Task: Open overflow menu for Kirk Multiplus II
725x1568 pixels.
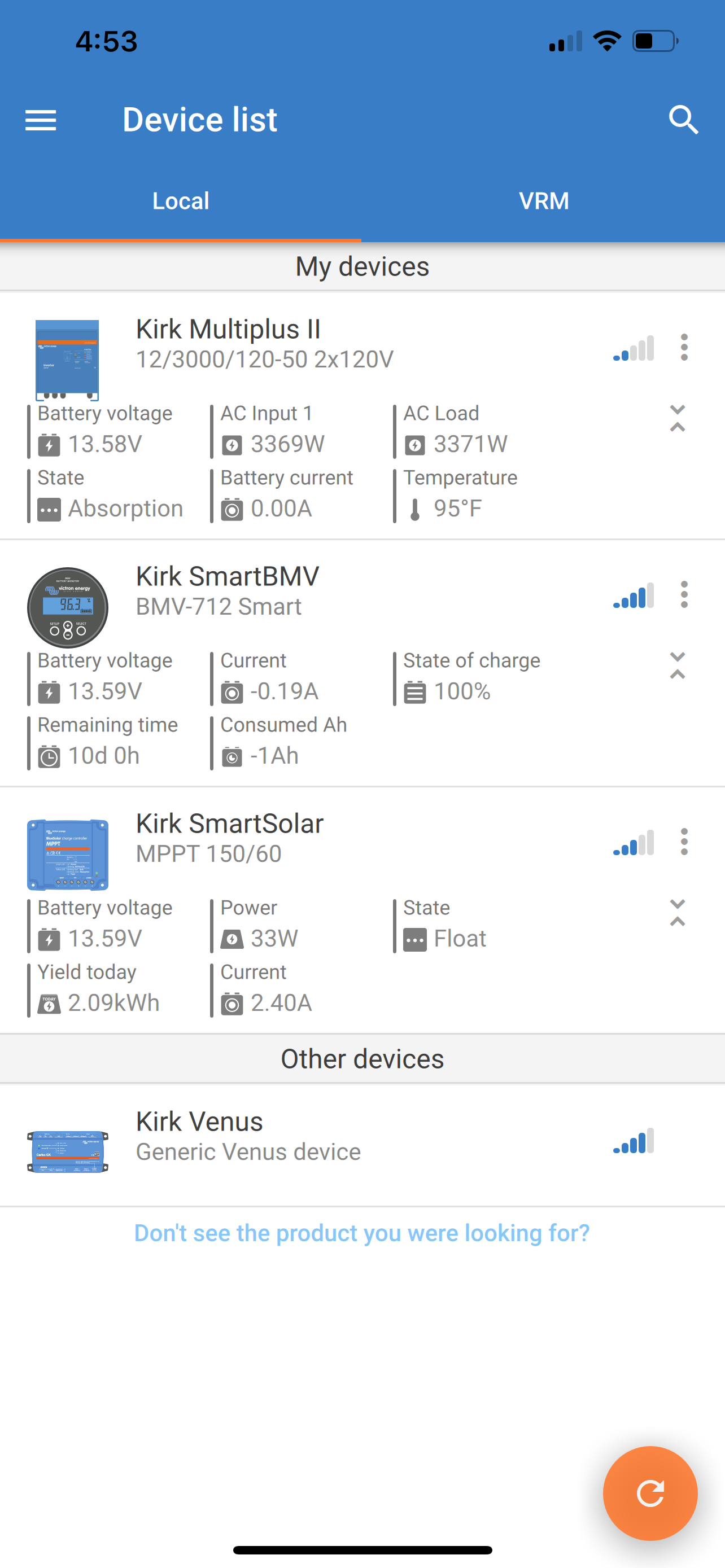Action: pos(684,347)
